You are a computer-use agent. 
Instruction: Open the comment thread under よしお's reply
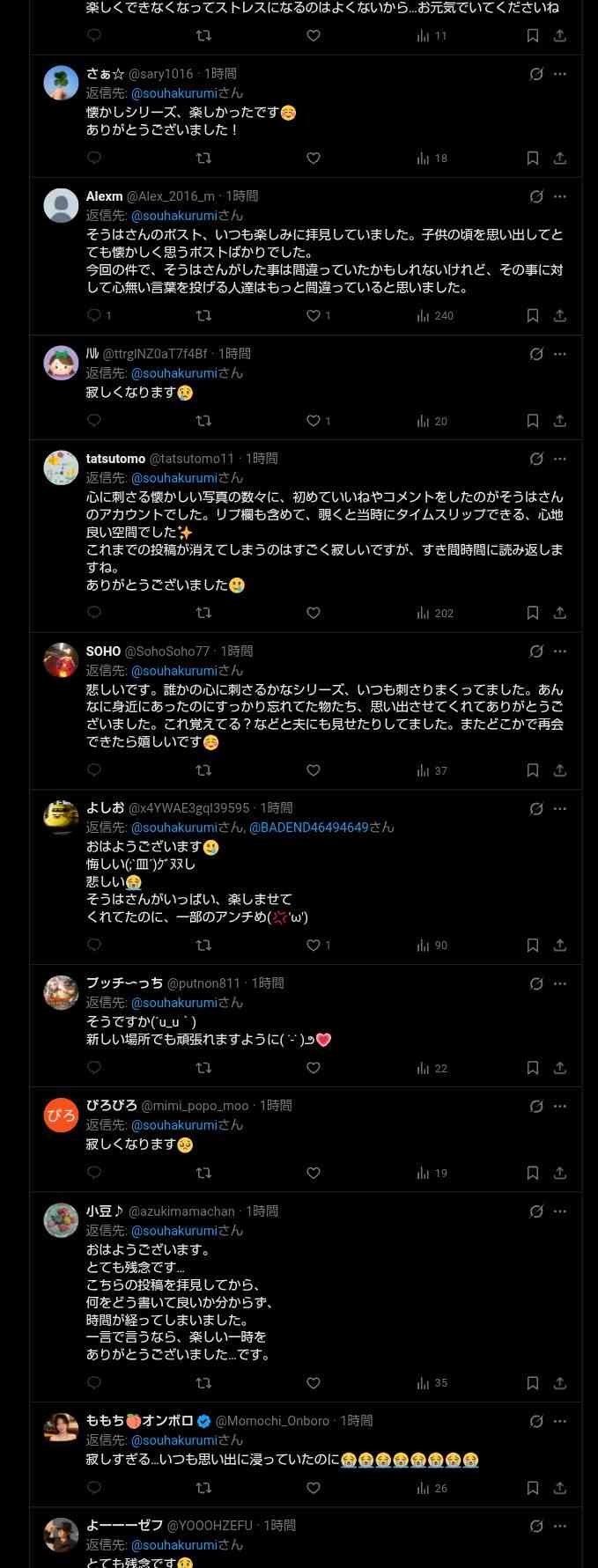[x=95, y=945]
